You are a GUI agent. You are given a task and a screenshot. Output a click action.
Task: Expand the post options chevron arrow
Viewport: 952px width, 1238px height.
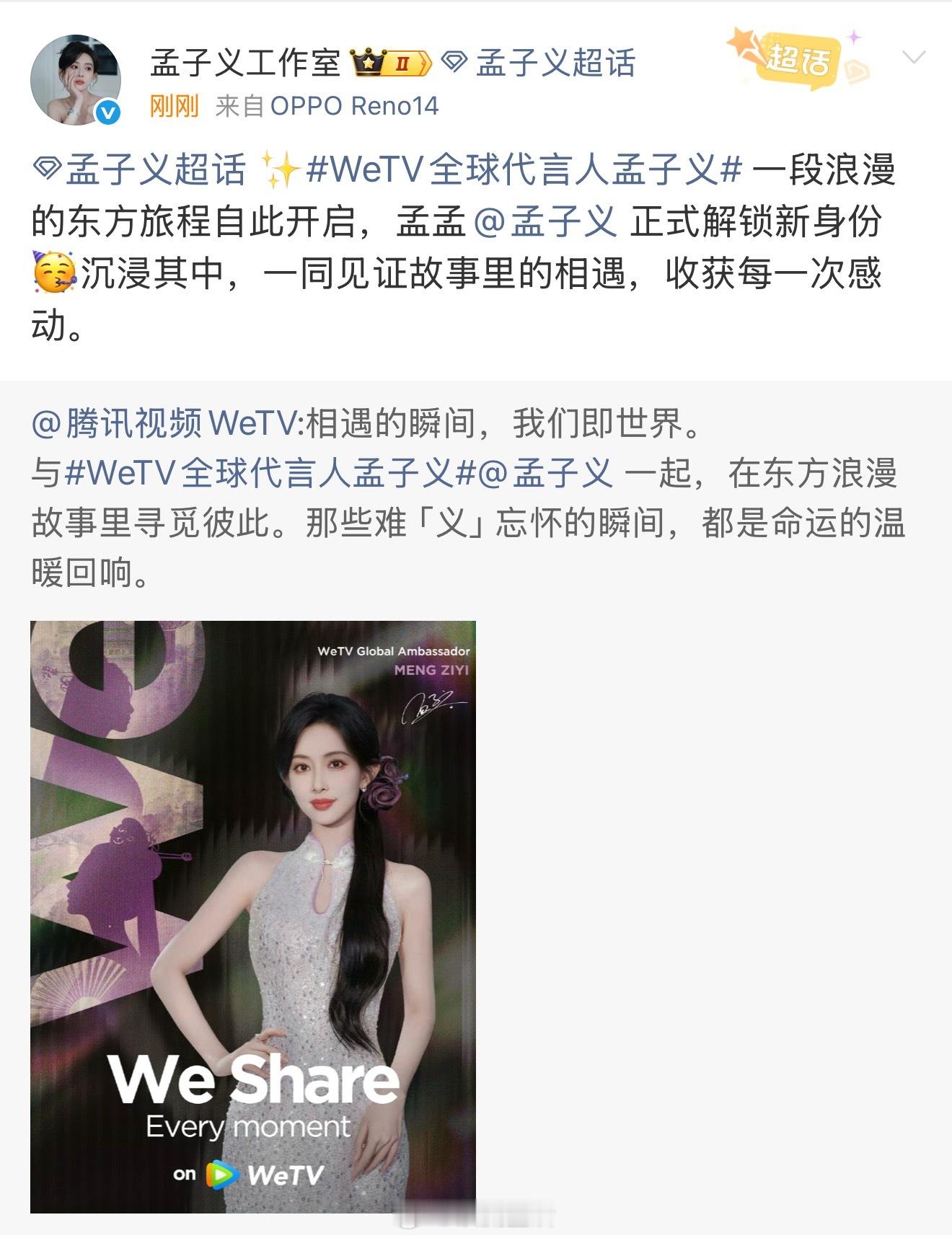[x=914, y=54]
